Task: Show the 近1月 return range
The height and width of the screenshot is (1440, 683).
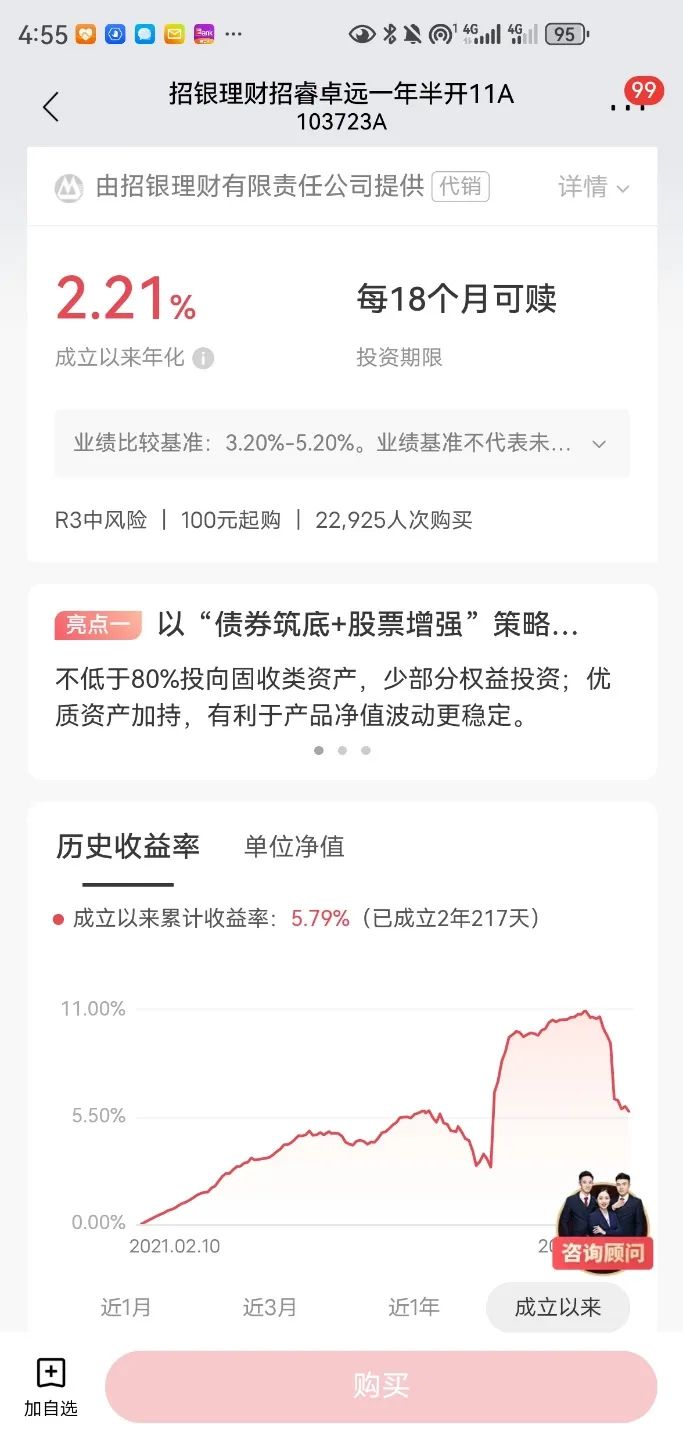Action: (126, 1307)
